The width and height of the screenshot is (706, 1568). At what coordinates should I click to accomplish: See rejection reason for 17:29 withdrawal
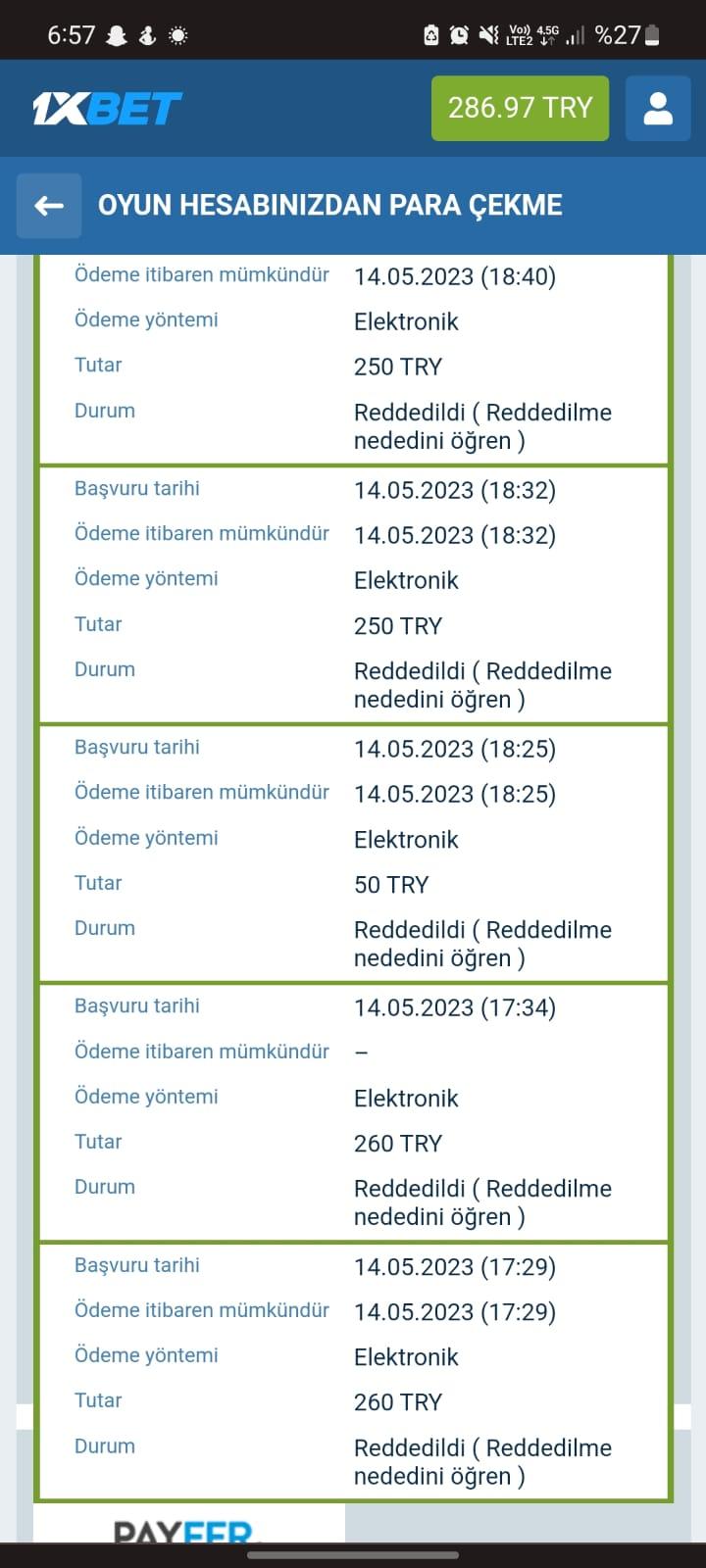click(x=482, y=1461)
